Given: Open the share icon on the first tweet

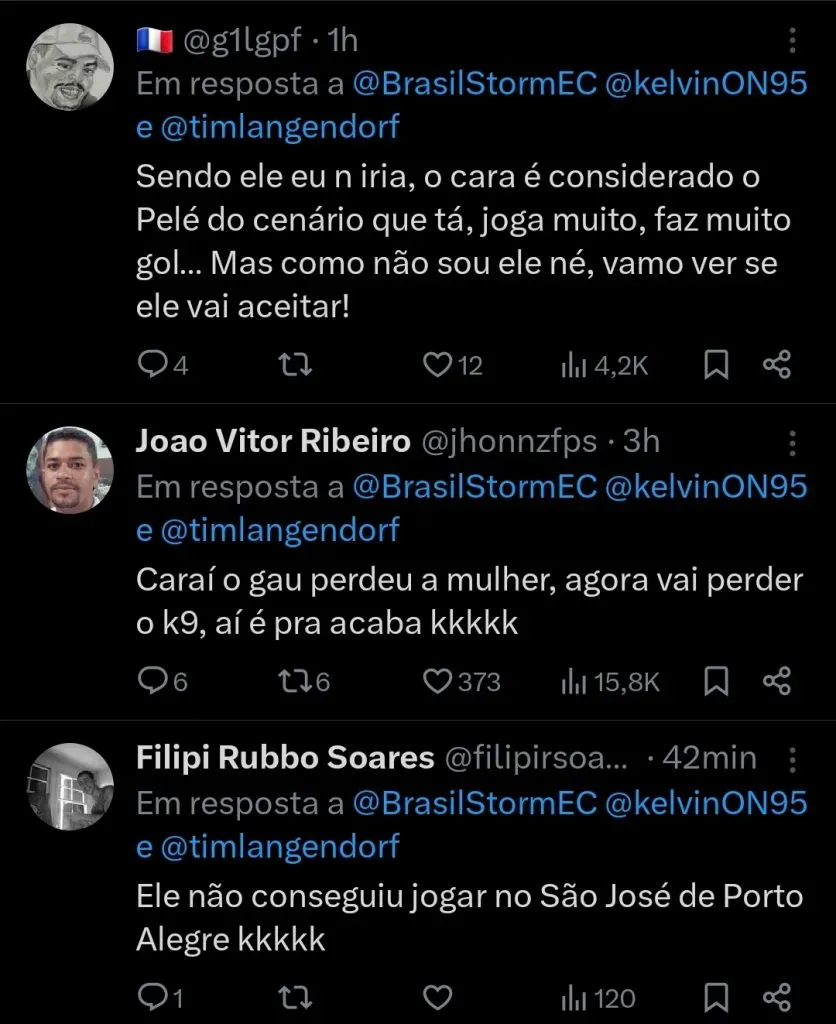Looking at the screenshot, I should [x=779, y=364].
